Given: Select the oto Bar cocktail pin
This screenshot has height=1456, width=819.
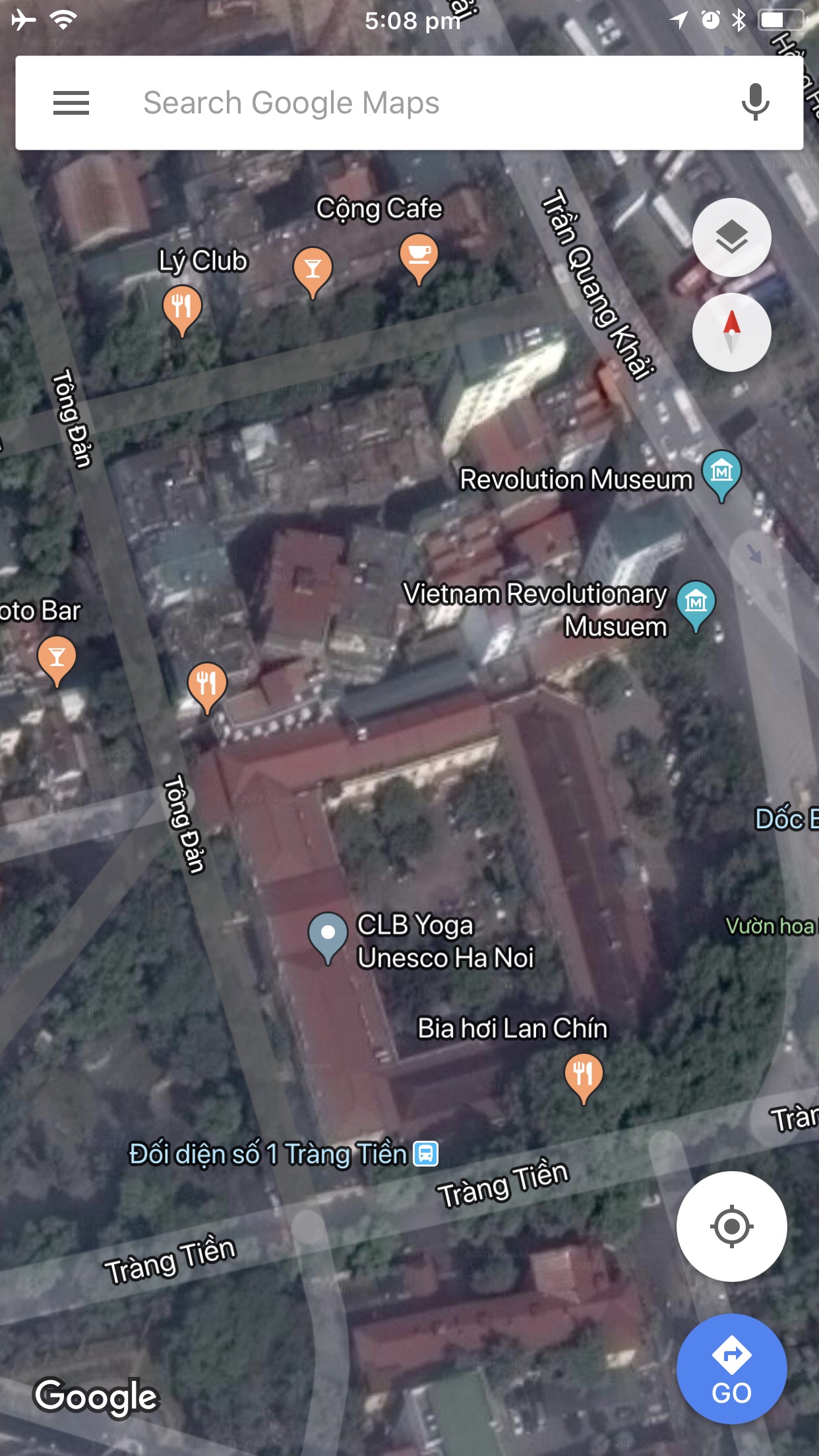Looking at the screenshot, I should point(57,658).
